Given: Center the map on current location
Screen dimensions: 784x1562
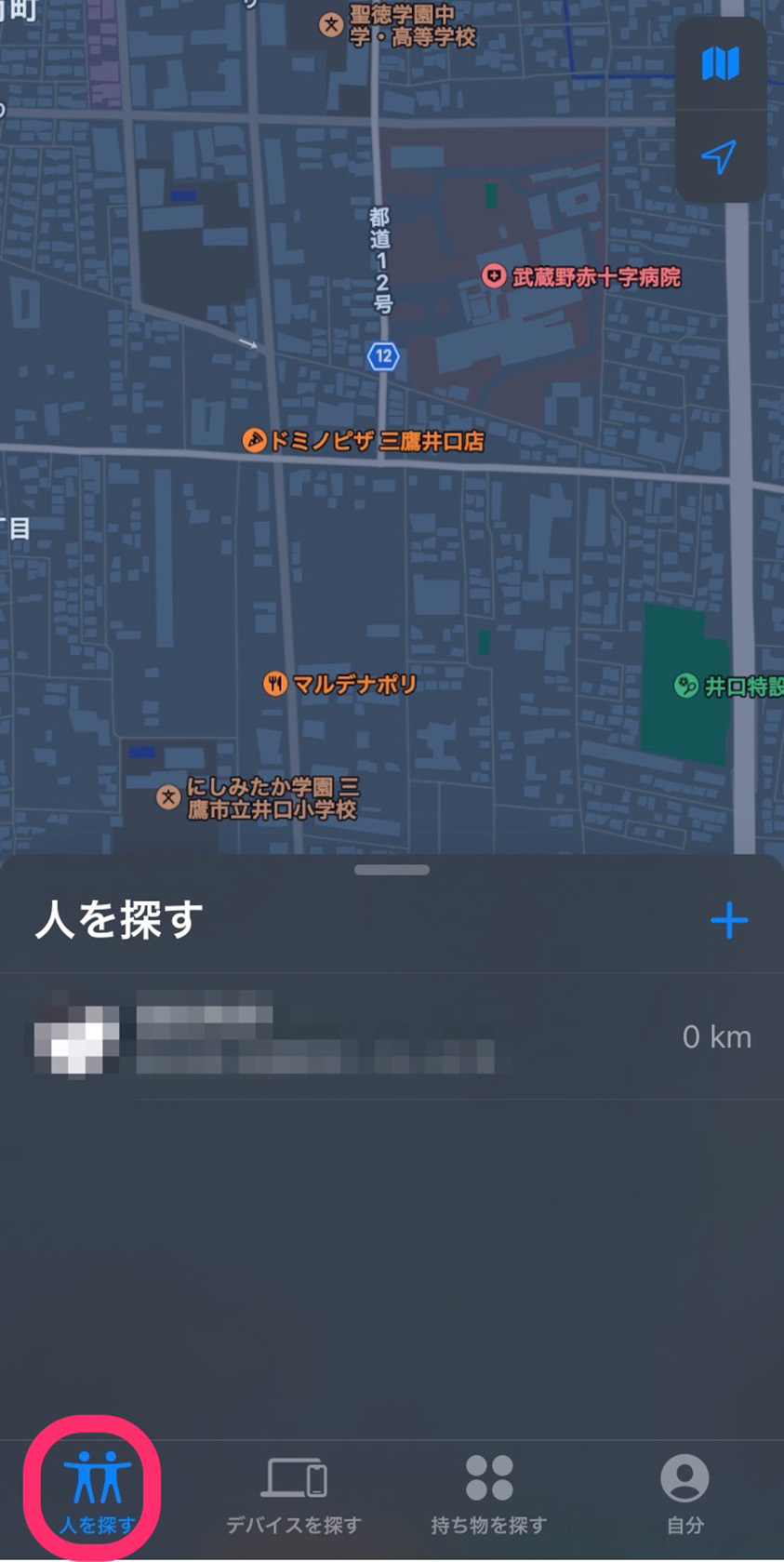Looking at the screenshot, I should [x=719, y=156].
